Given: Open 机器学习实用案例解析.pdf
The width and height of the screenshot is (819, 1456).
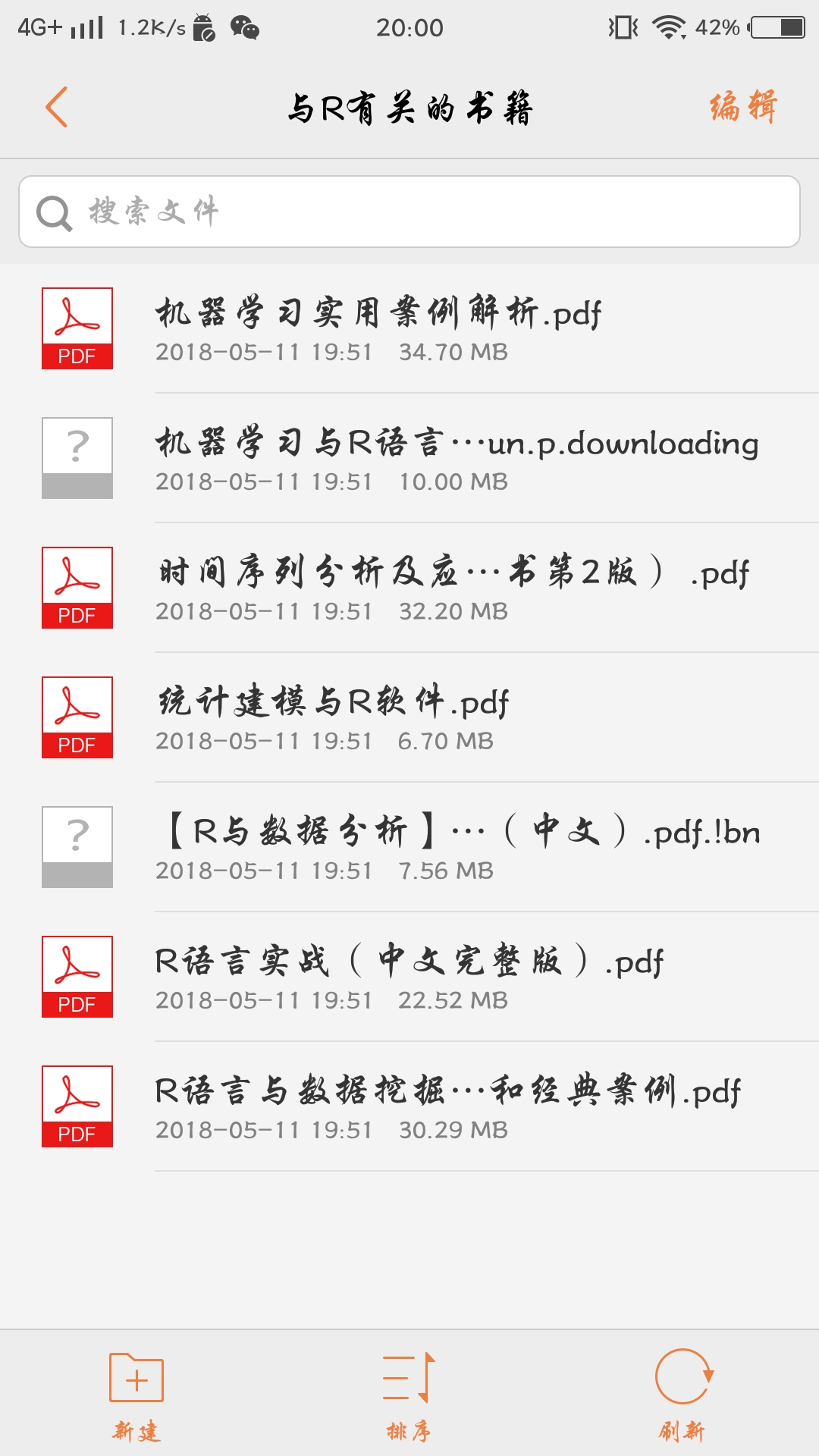Looking at the screenshot, I should 409,329.
